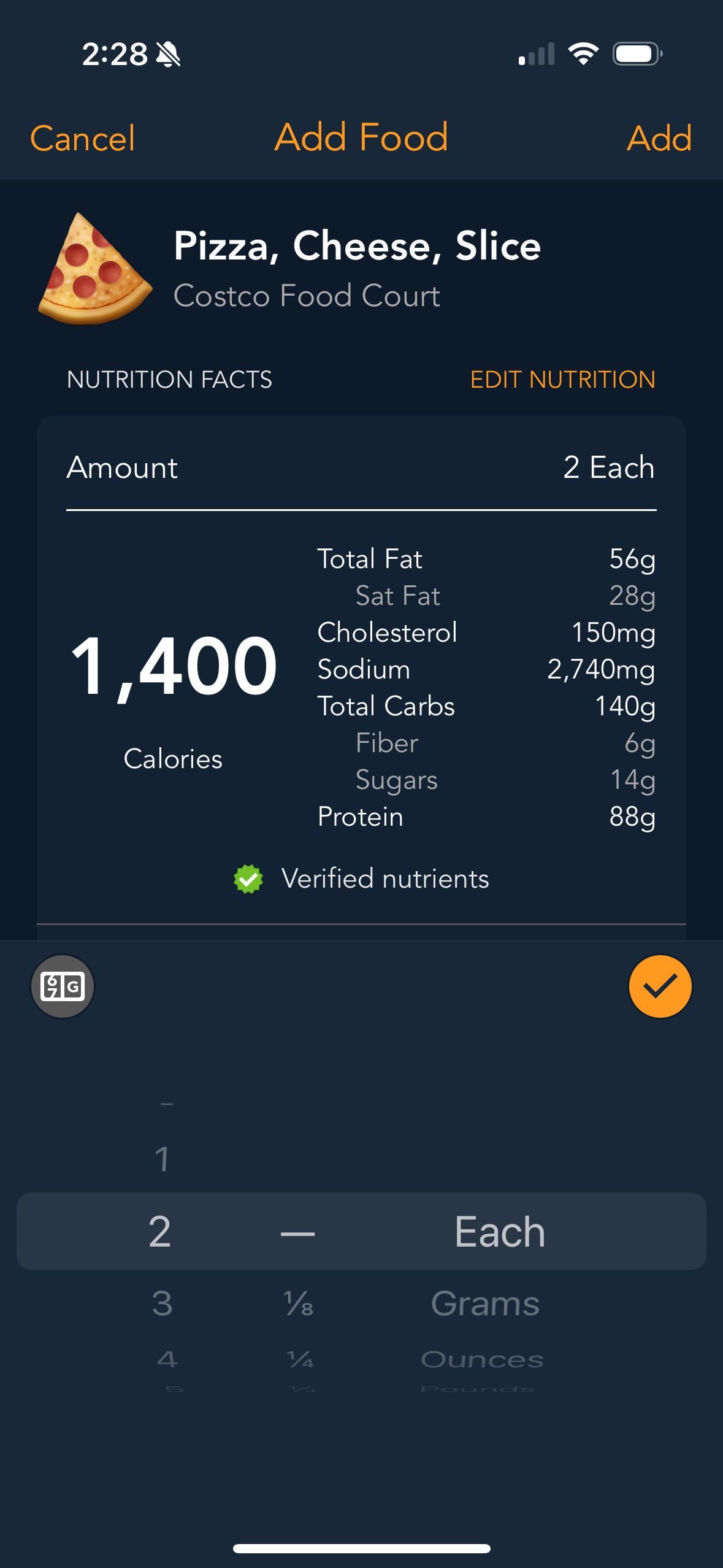Viewport: 723px width, 1568px height.
Task: Confirm amount with the orange checkmark
Action: coord(660,986)
